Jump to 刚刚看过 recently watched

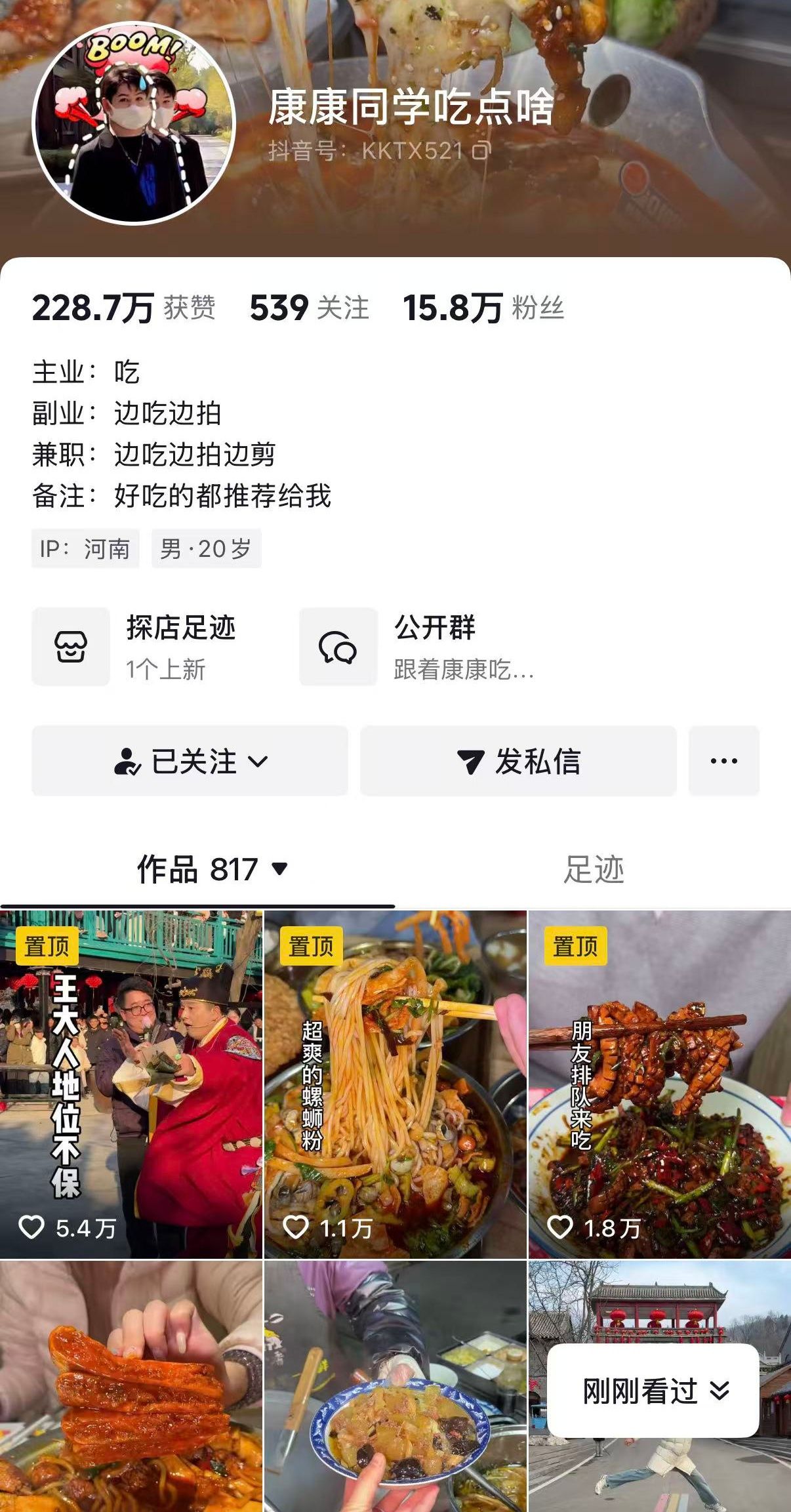(653, 1391)
